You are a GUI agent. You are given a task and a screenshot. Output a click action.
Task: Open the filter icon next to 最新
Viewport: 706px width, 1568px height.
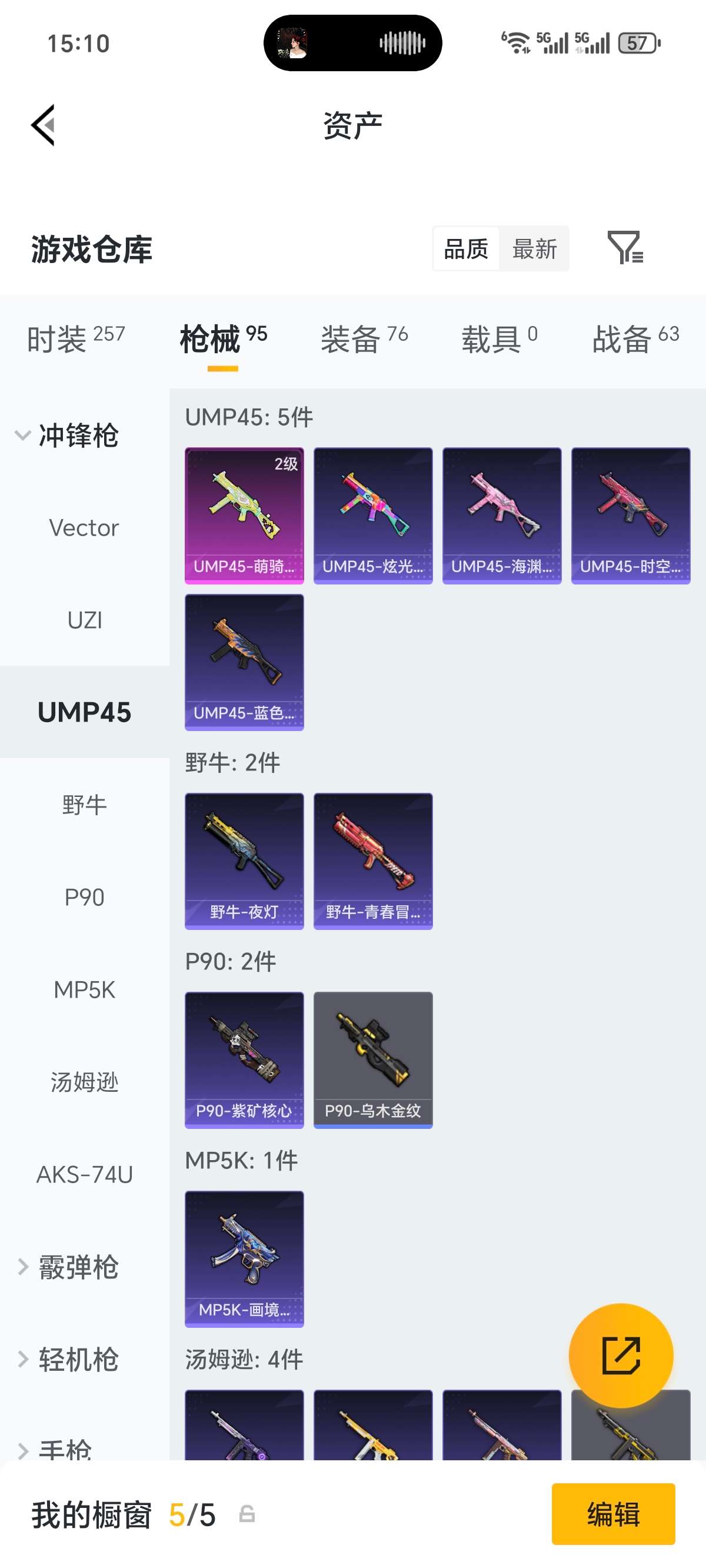point(624,248)
